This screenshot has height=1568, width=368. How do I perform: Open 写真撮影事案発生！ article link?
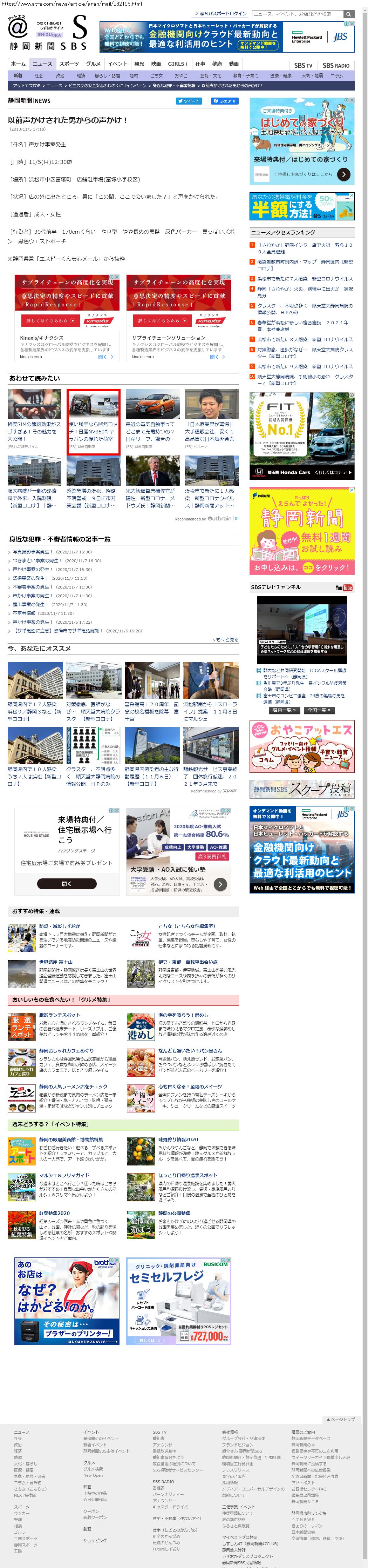coord(32,552)
